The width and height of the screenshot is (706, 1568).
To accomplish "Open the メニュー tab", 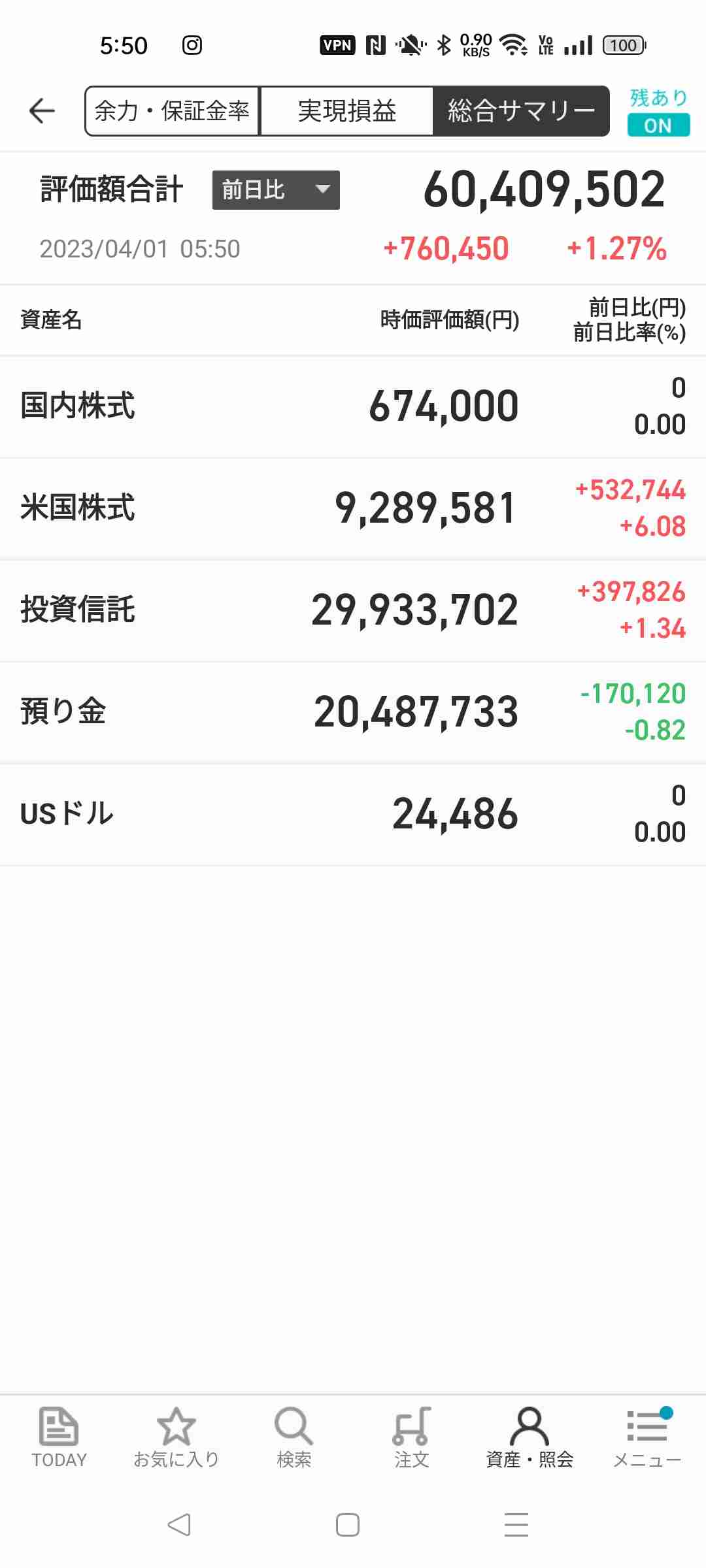I will 647,1438.
